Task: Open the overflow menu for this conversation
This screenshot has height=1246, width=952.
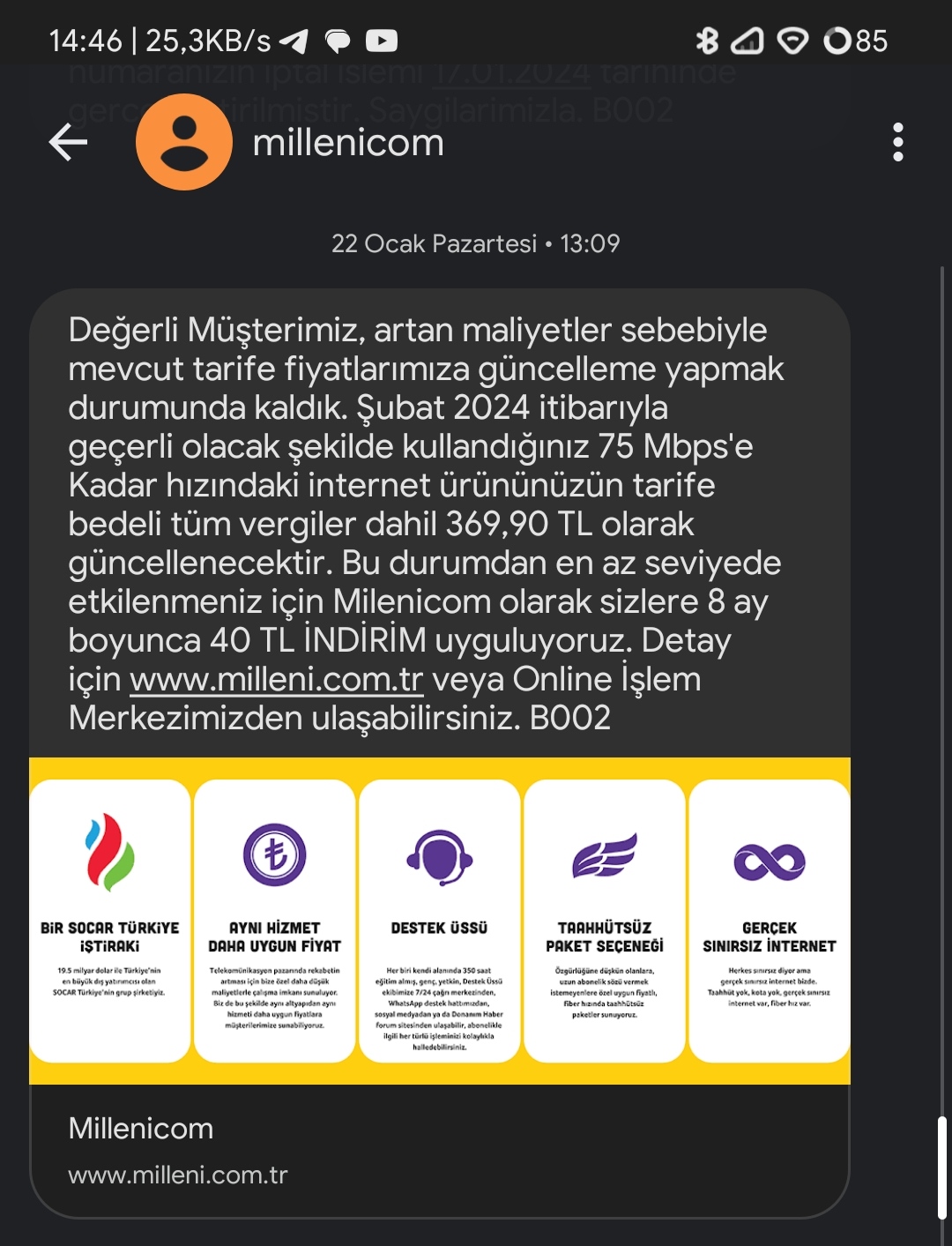Action: coord(897,142)
